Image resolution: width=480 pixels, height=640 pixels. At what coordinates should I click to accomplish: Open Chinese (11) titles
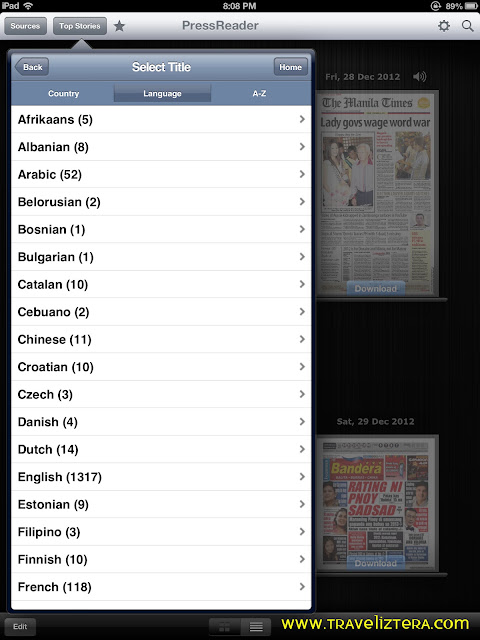(161, 339)
